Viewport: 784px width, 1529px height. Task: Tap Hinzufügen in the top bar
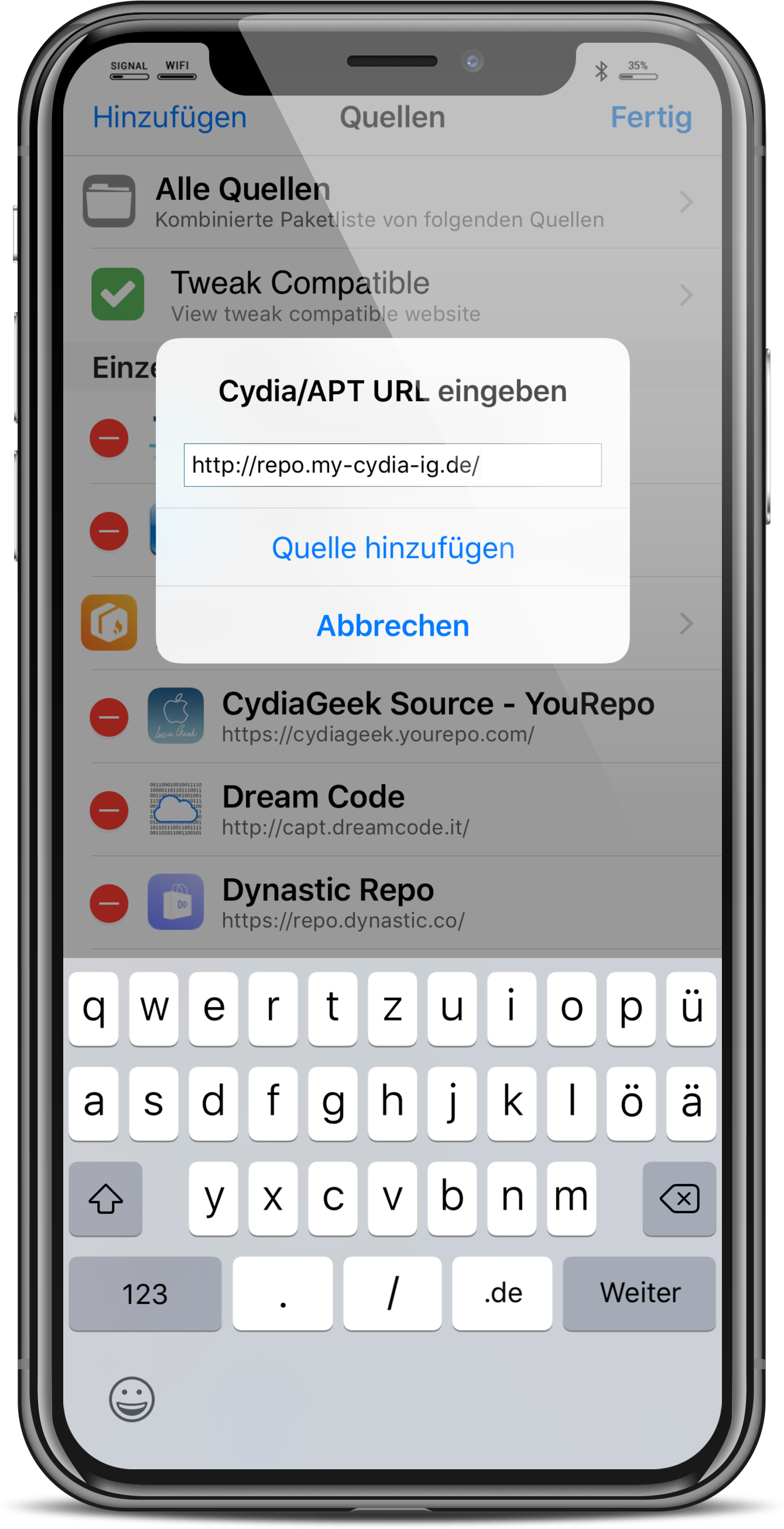(169, 117)
